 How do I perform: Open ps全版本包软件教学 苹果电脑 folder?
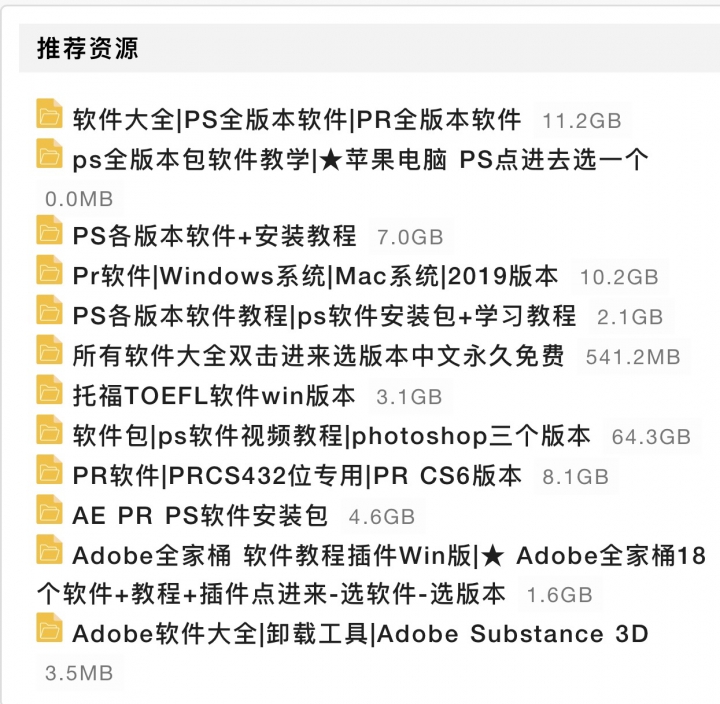click(x=360, y=160)
